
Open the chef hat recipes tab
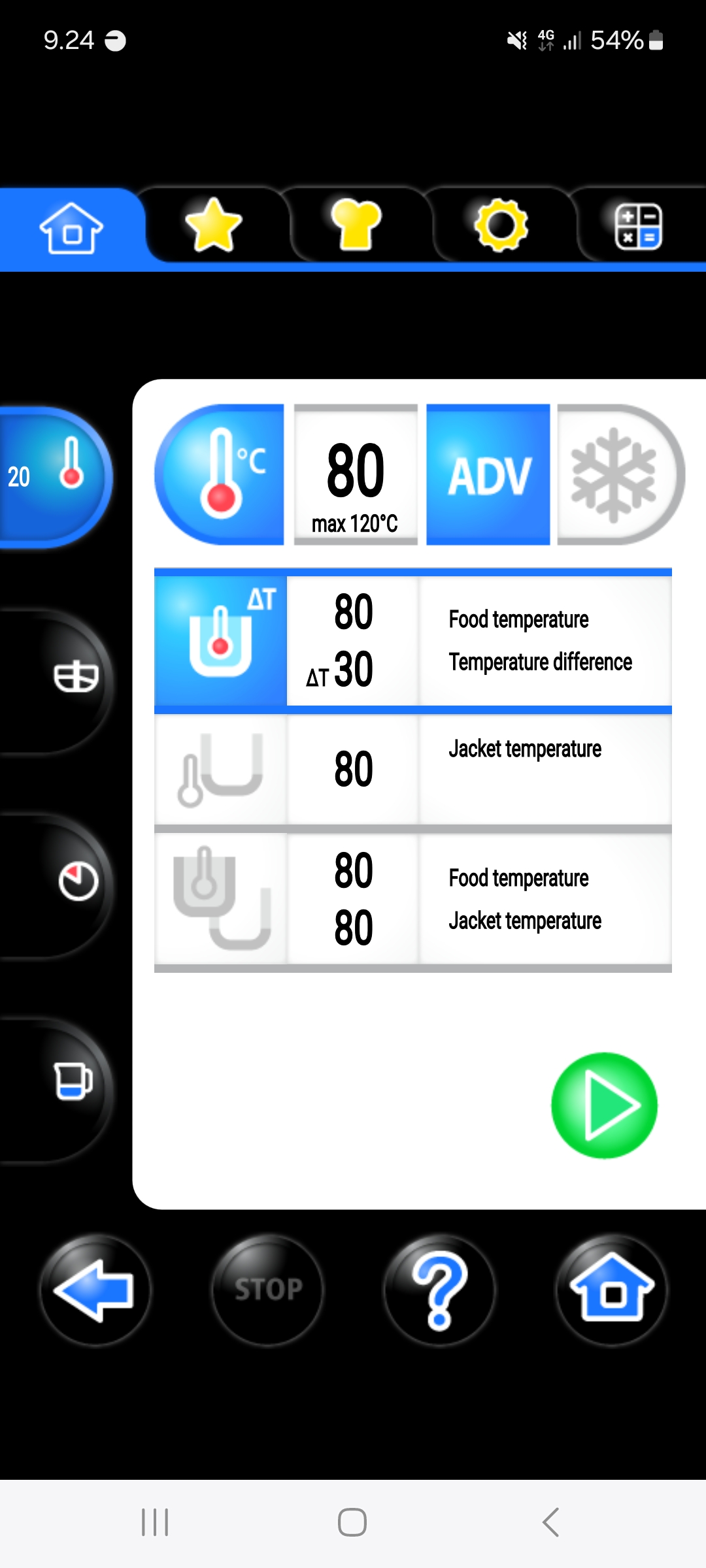click(356, 226)
